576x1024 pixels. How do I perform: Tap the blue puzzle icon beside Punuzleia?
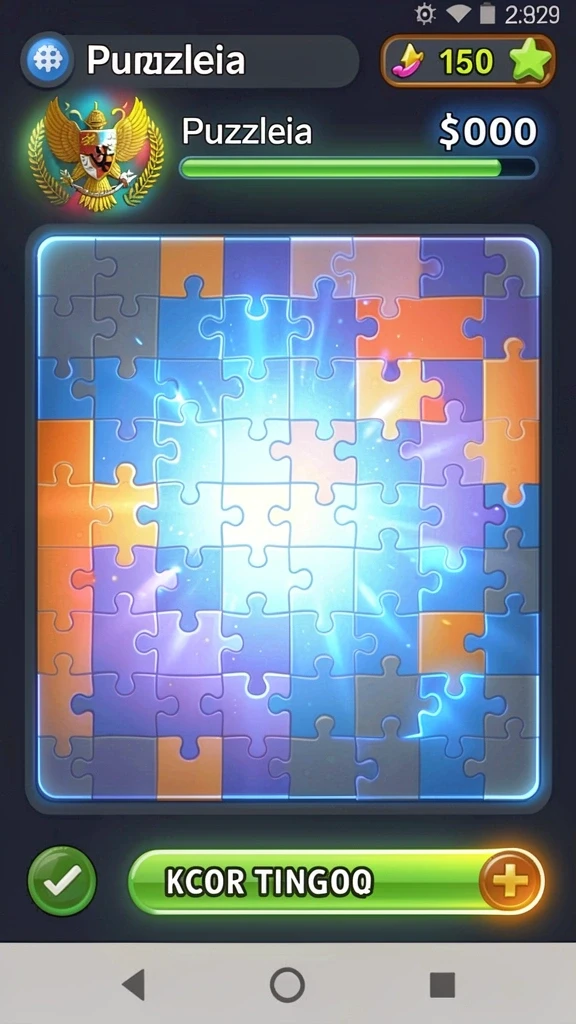point(48,60)
